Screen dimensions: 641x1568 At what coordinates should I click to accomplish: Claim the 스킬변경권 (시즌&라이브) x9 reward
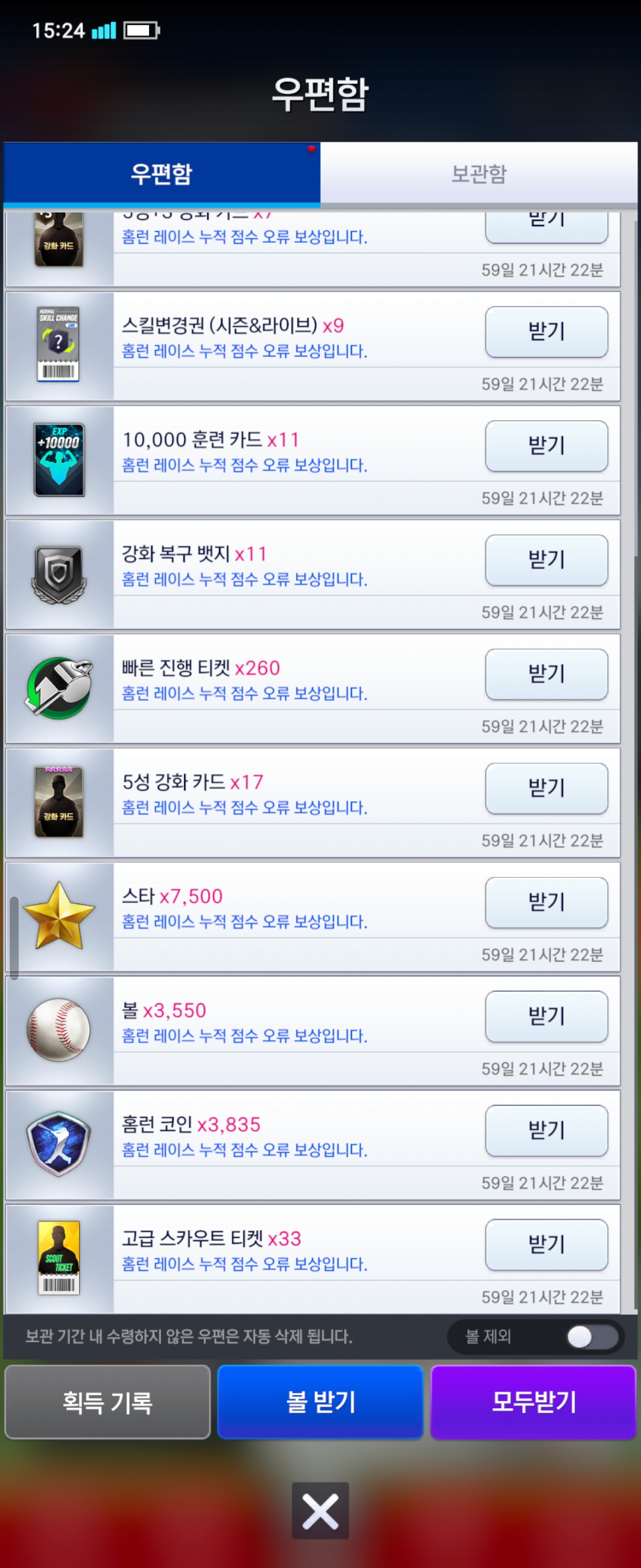tap(546, 332)
